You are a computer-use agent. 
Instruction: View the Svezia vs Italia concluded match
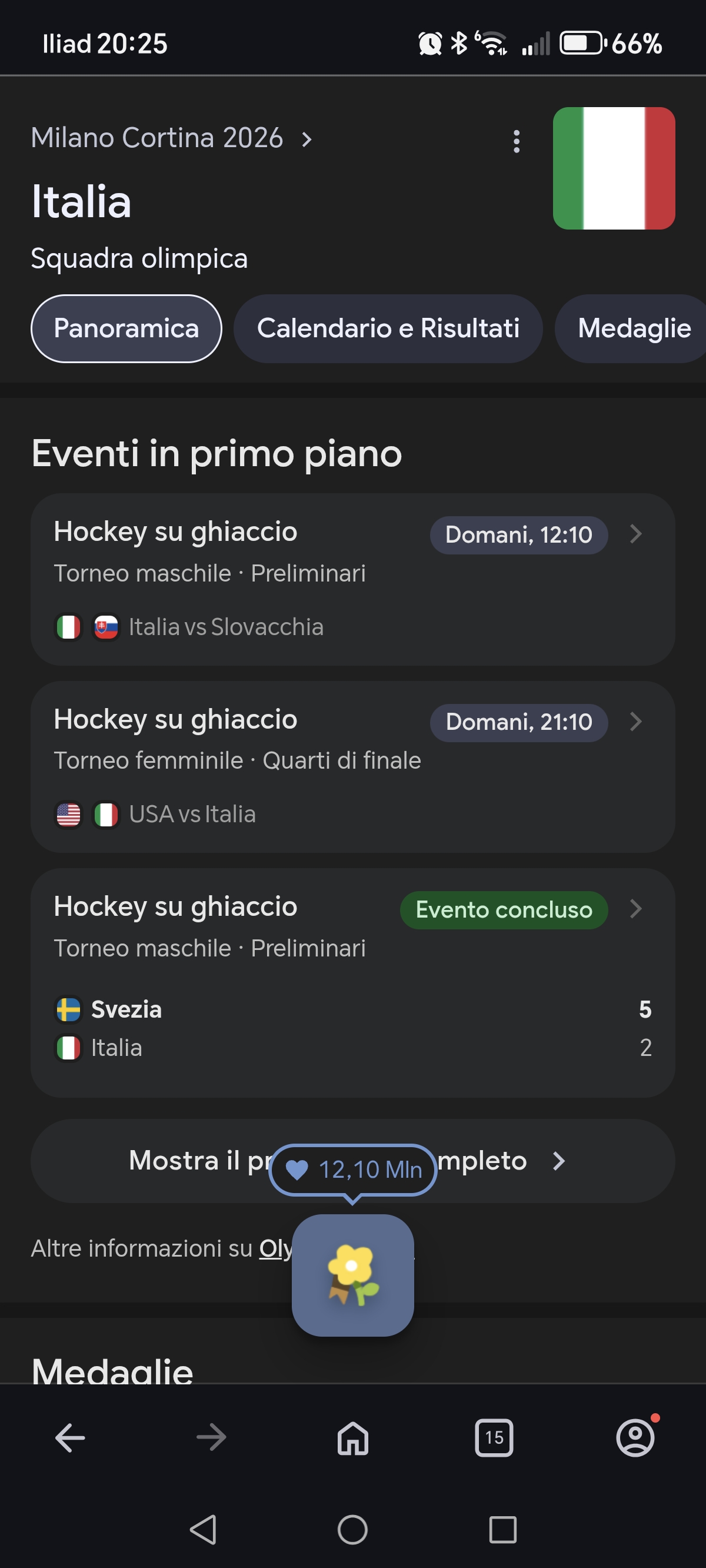(x=352, y=982)
